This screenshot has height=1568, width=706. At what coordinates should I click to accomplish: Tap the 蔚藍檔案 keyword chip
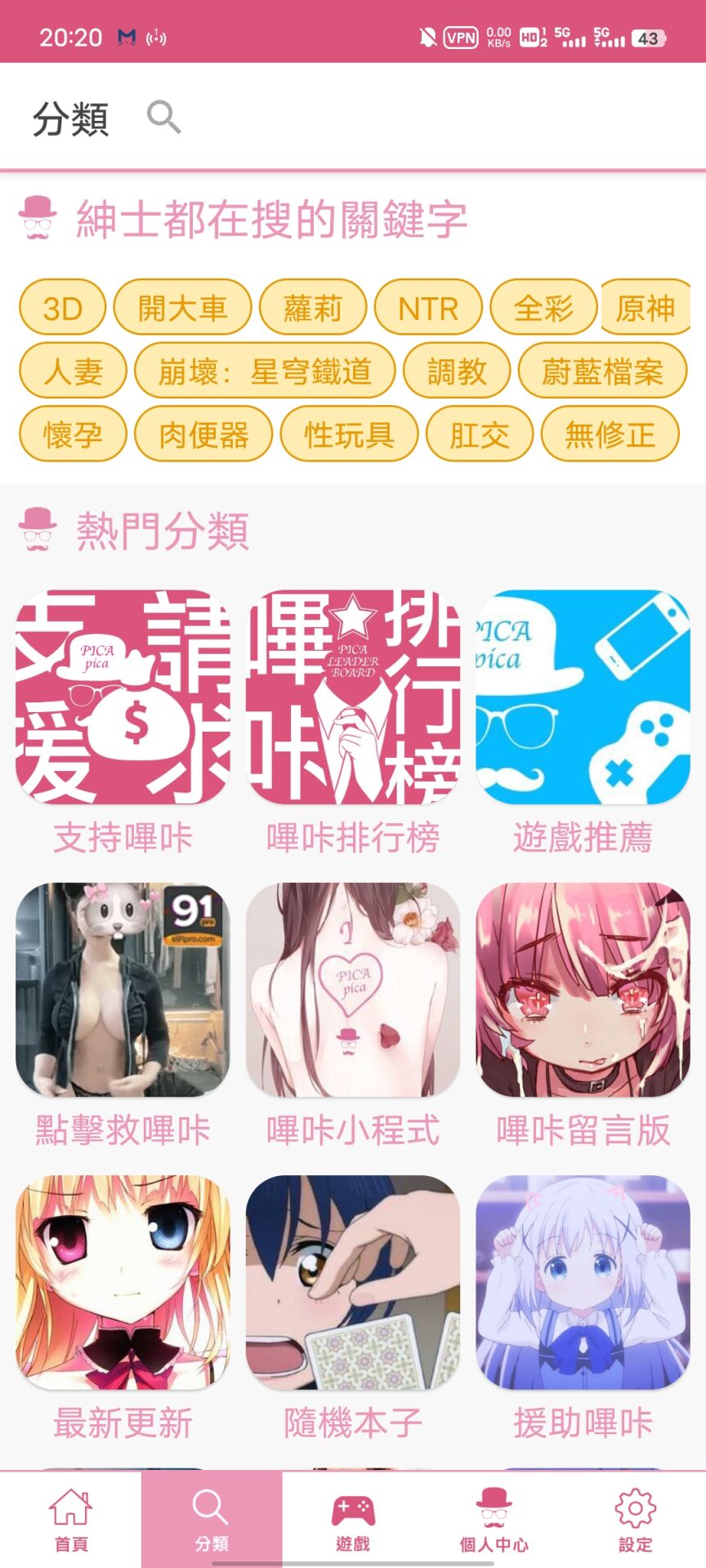tap(602, 372)
